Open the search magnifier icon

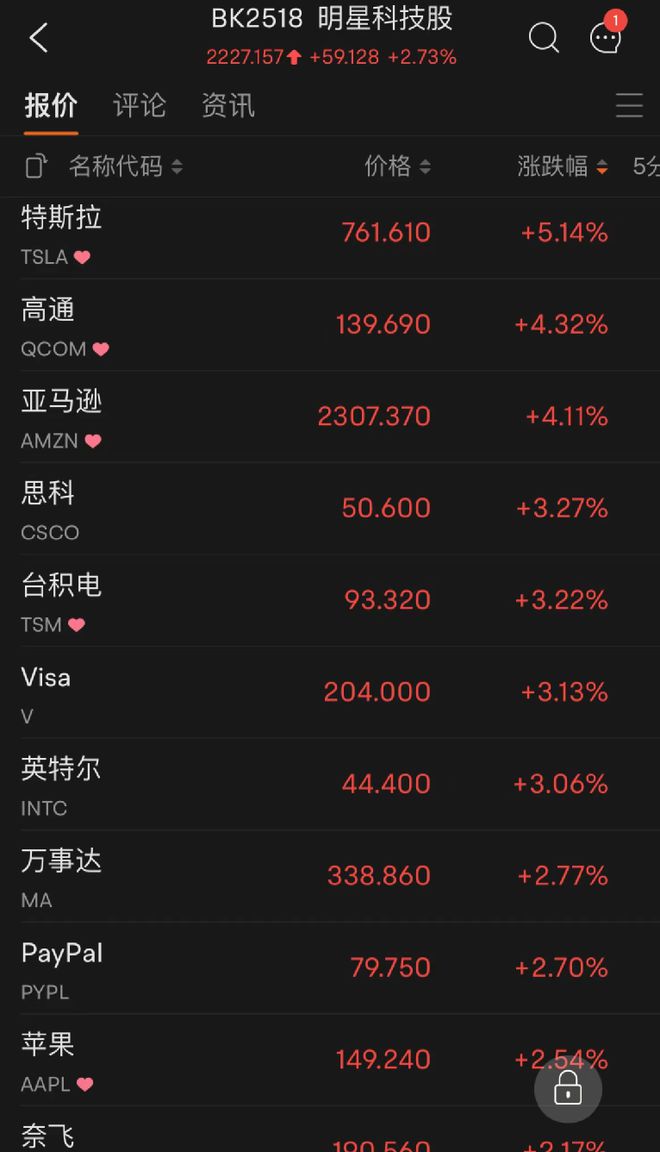[x=543, y=38]
